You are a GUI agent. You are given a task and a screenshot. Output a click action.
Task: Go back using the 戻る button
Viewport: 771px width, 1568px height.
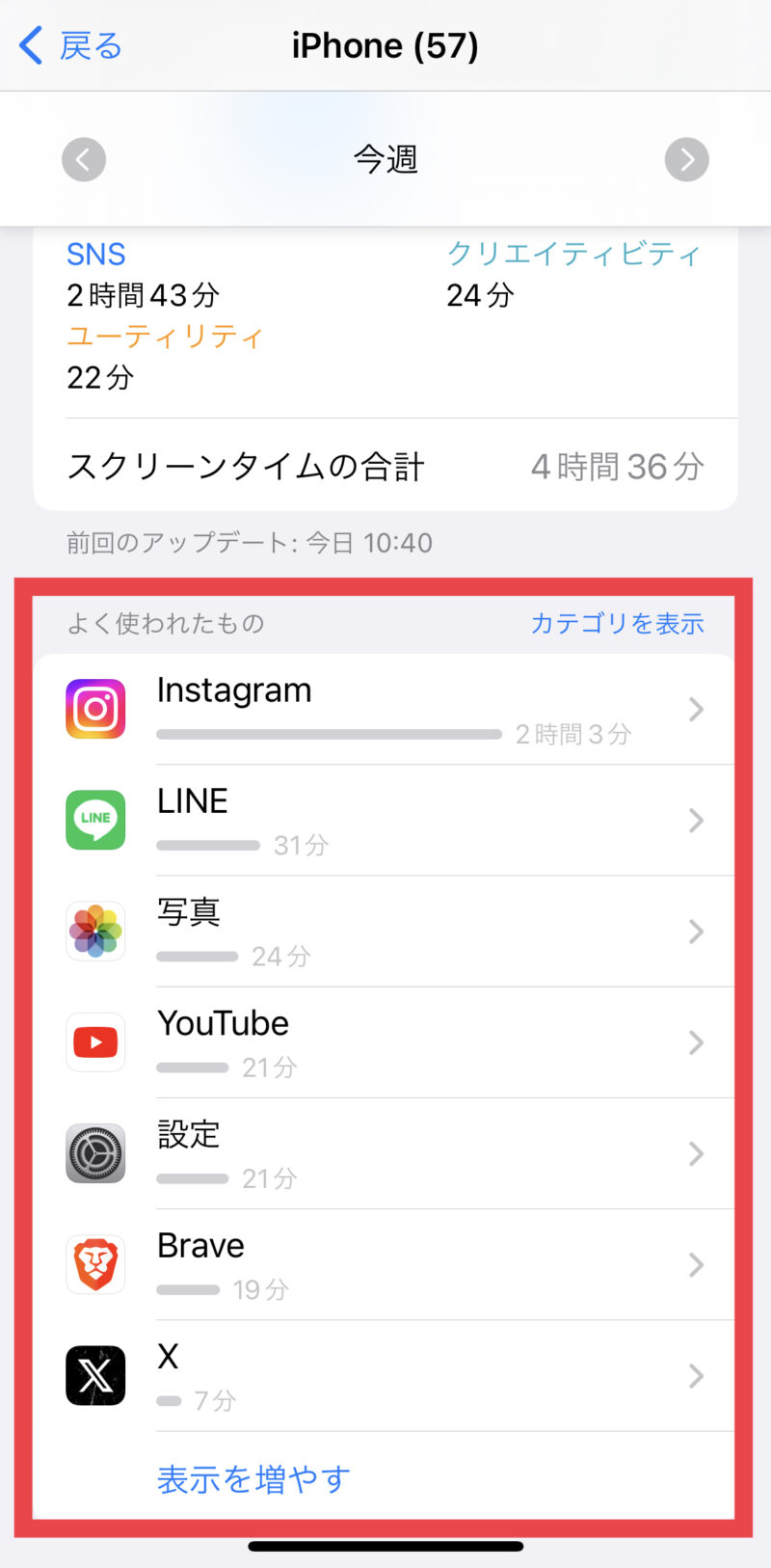pyautogui.click(x=71, y=45)
